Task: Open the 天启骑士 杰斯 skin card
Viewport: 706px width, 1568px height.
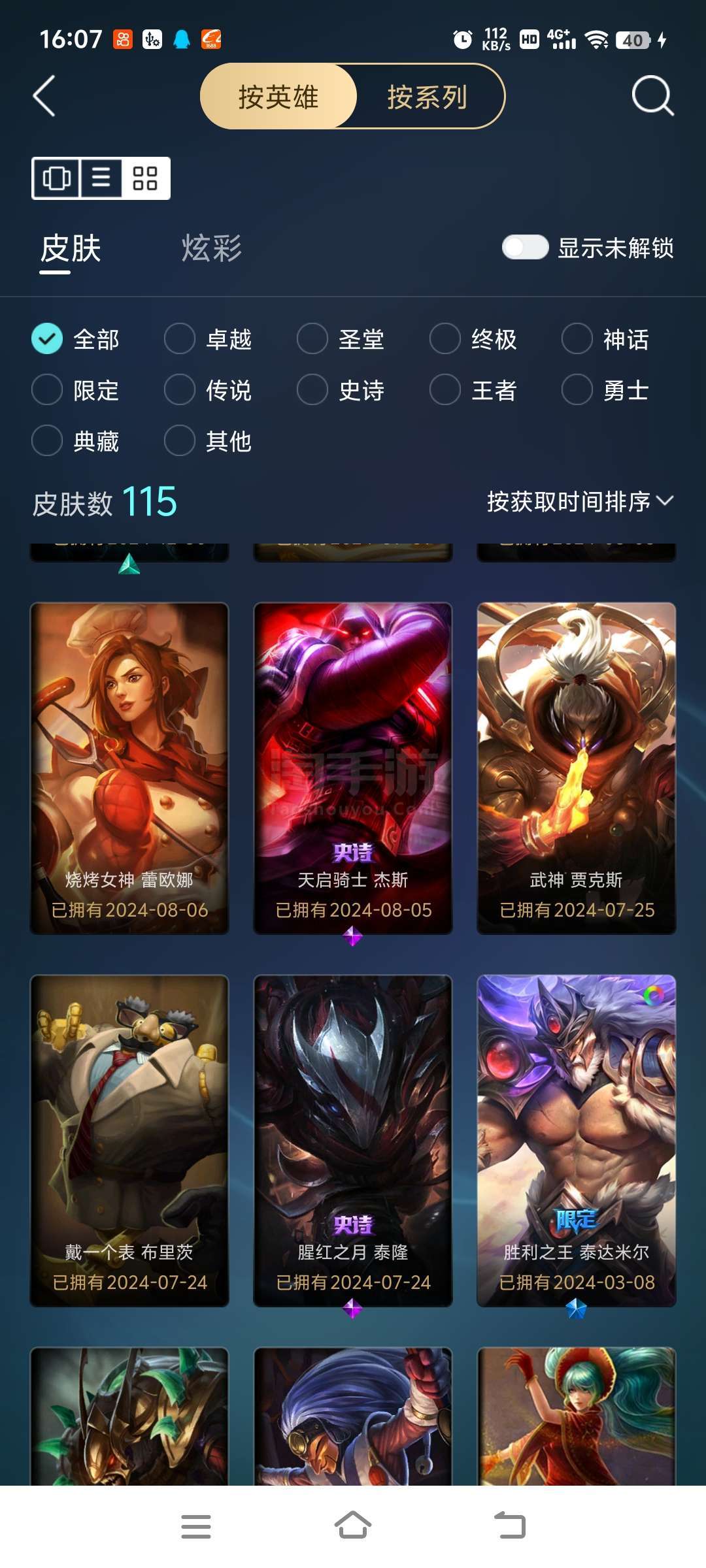Action: pyautogui.click(x=353, y=768)
